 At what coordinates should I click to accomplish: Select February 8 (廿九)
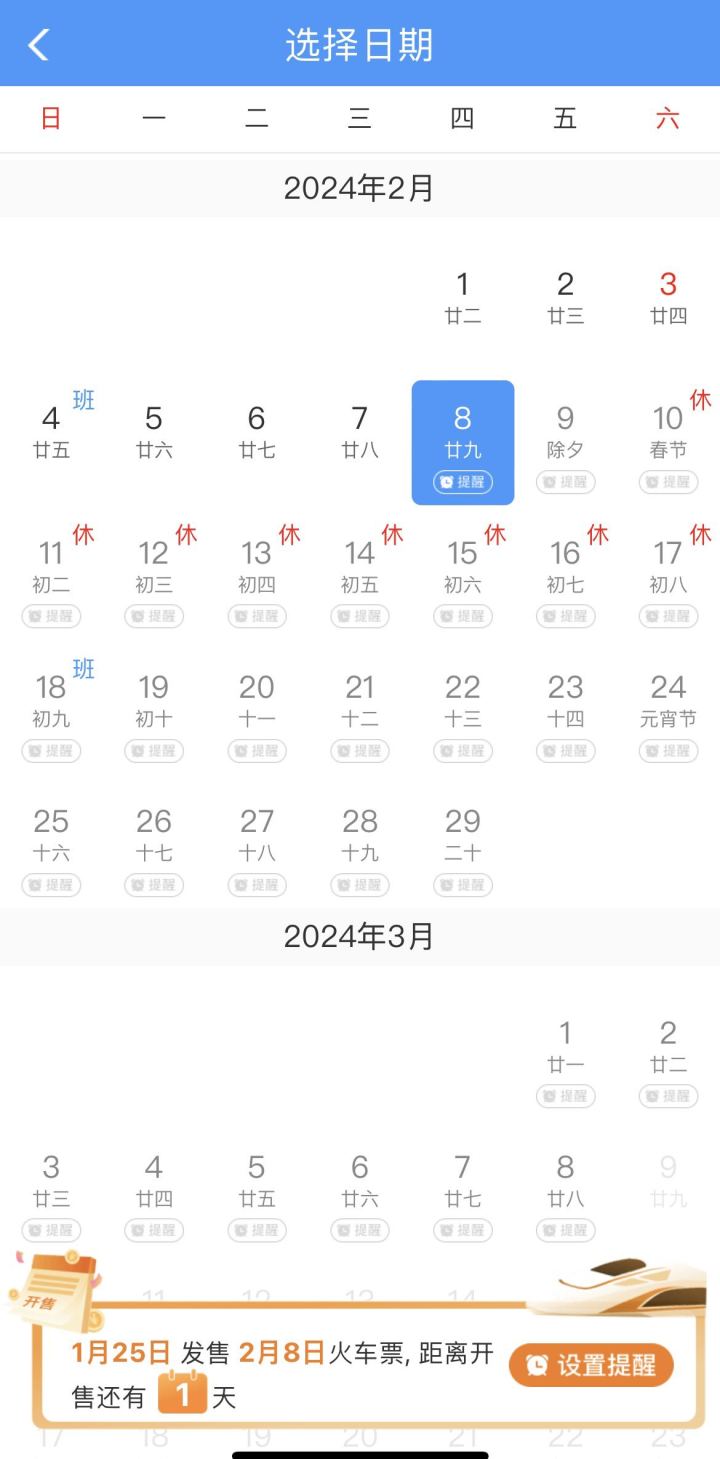(463, 442)
